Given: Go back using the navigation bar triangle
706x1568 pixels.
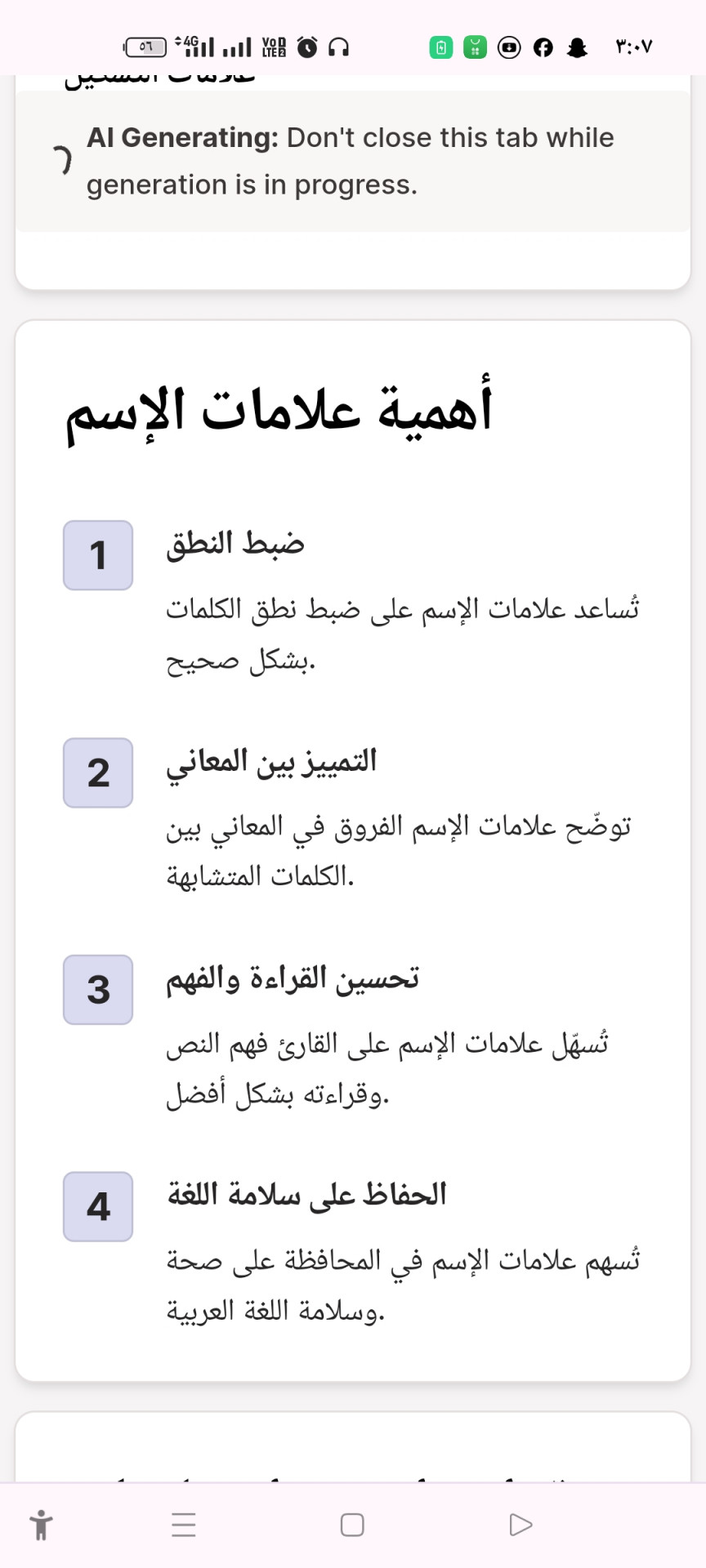Looking at the screenshot, I should pos(521,1525).
